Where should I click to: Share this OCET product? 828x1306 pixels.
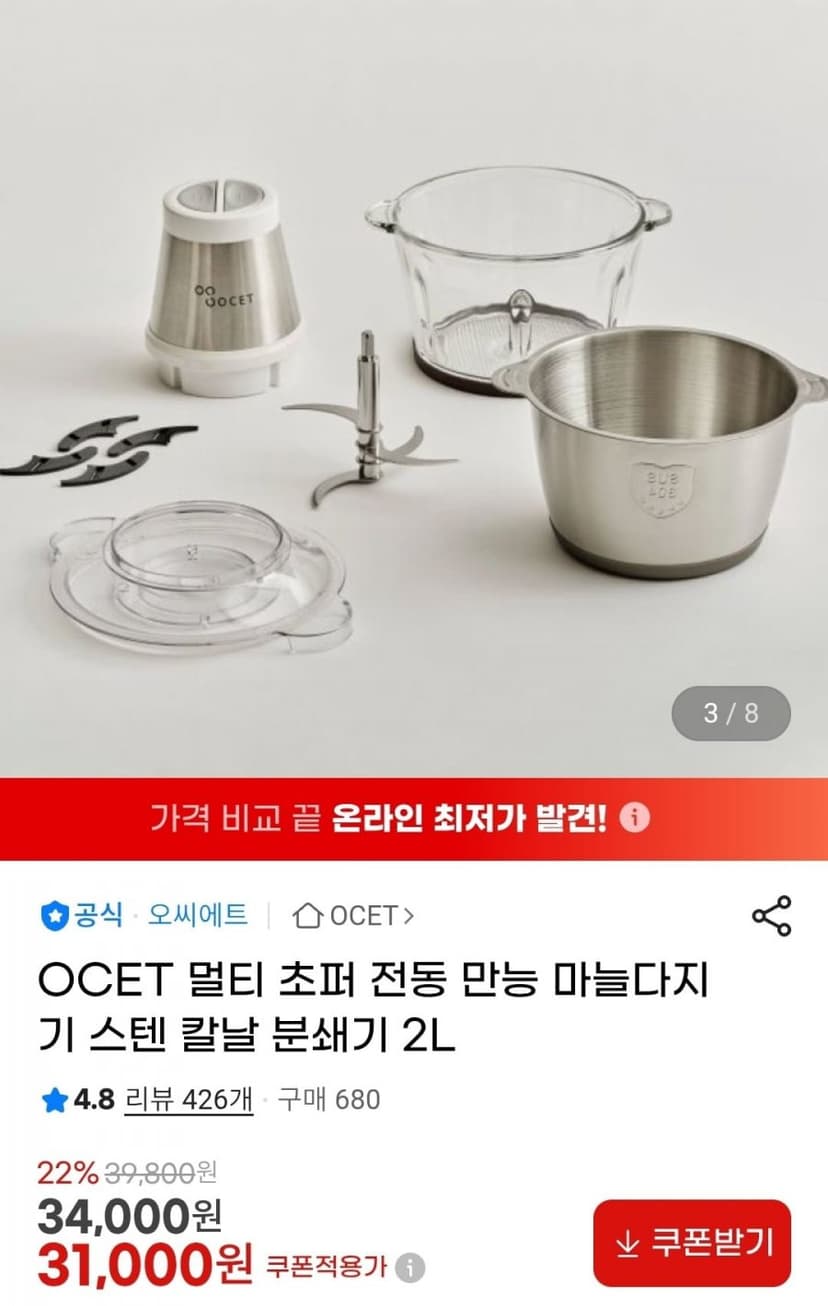click(x=771, y=915)
